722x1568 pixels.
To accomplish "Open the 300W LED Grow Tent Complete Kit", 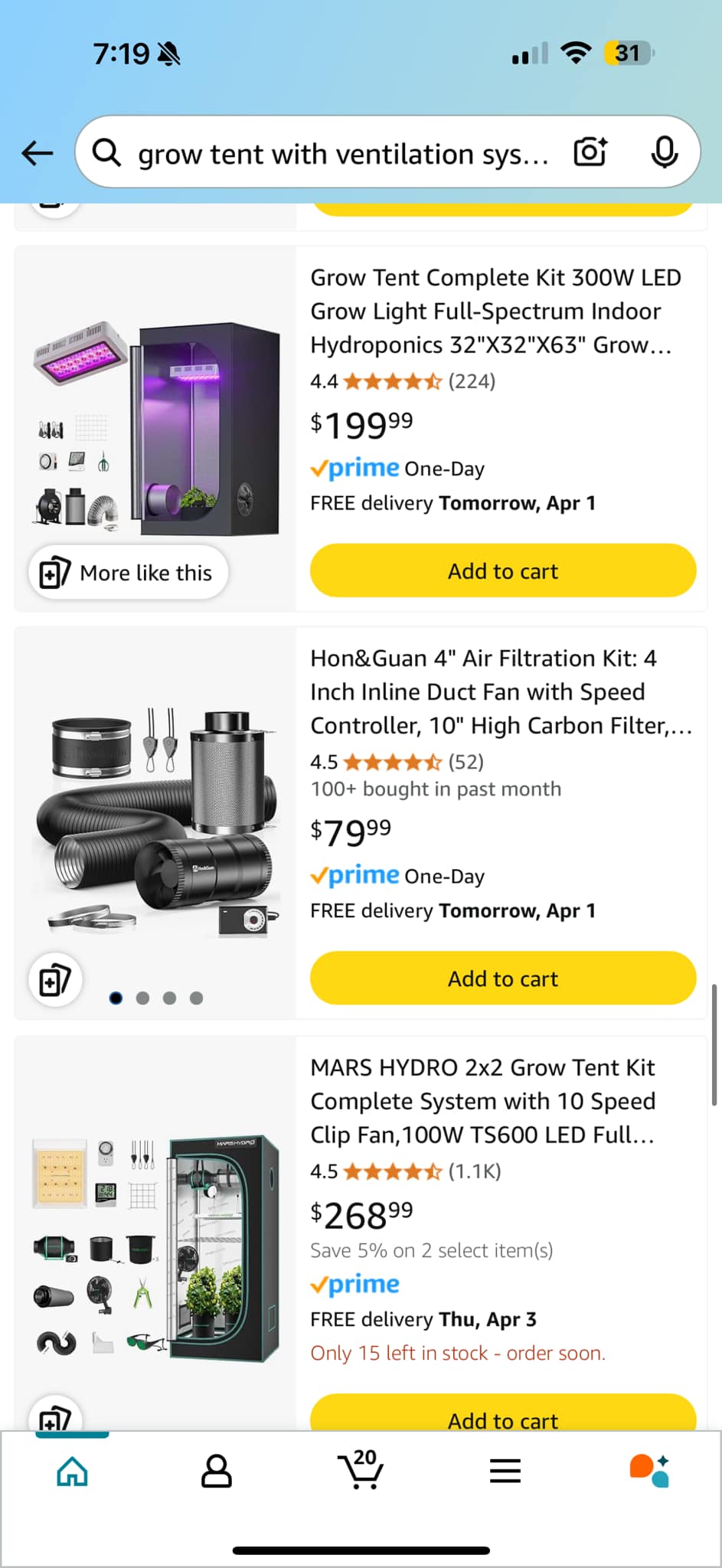I will tap(495, 311).
